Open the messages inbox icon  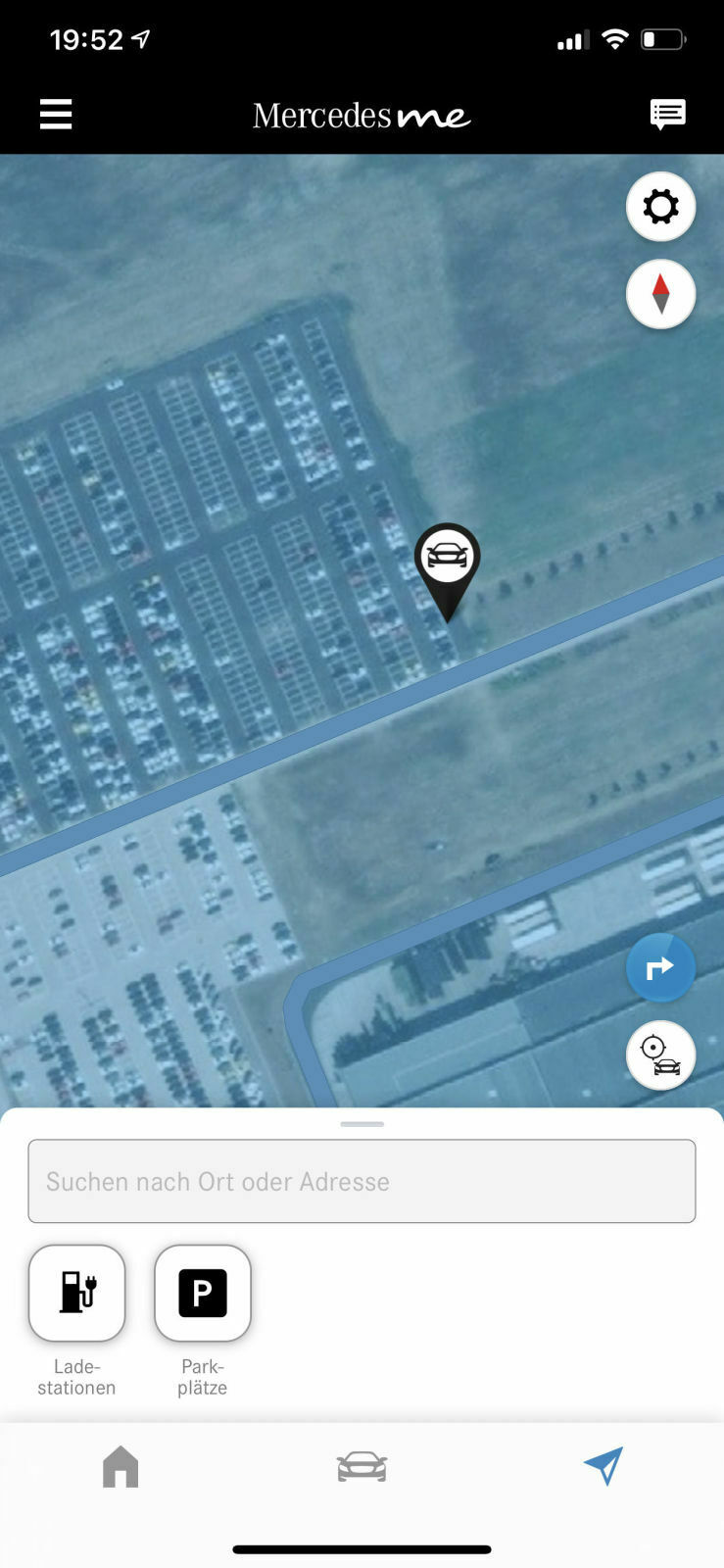point(667,115)
